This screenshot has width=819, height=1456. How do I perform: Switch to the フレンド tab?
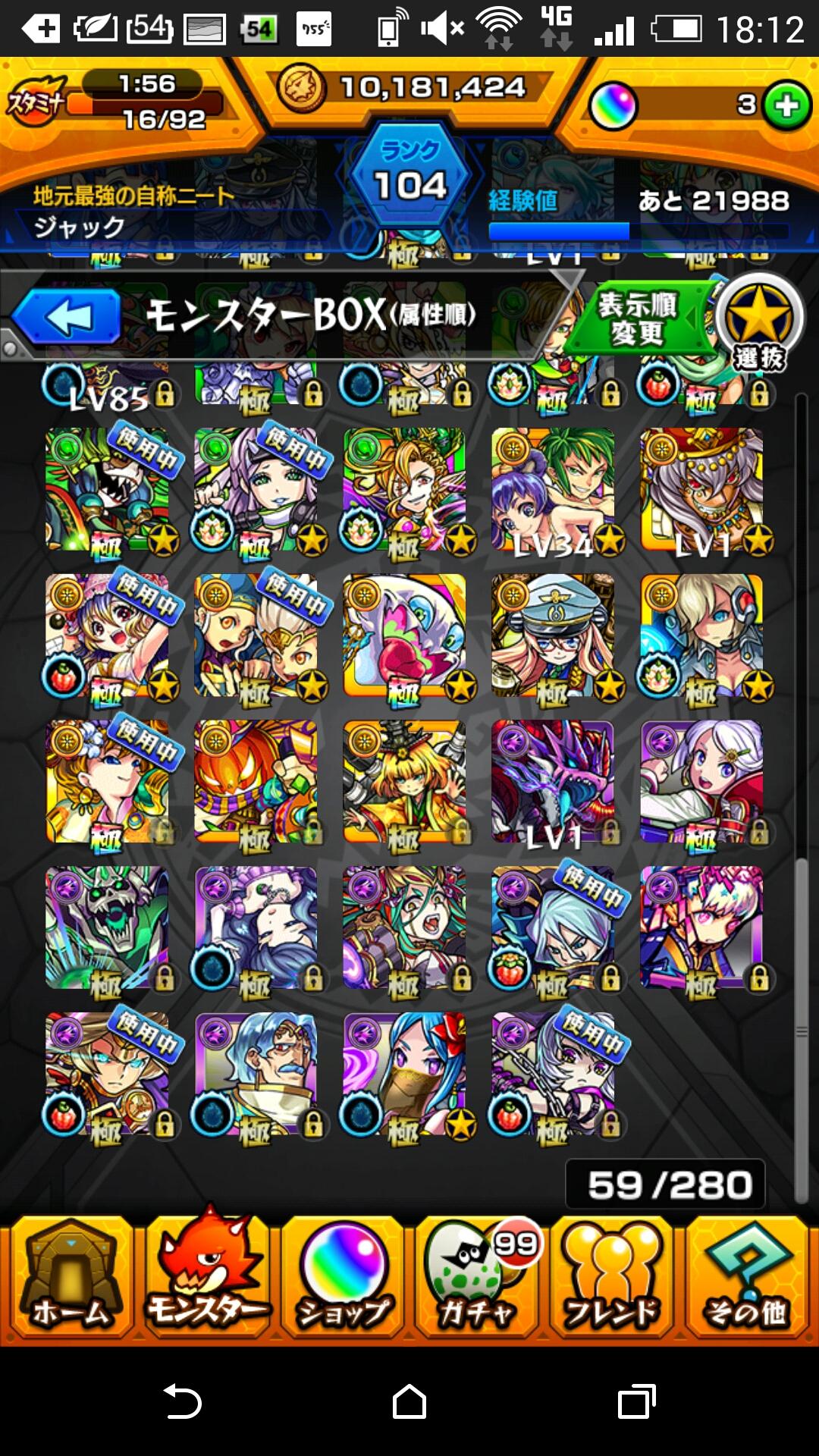coord(611,1276)
